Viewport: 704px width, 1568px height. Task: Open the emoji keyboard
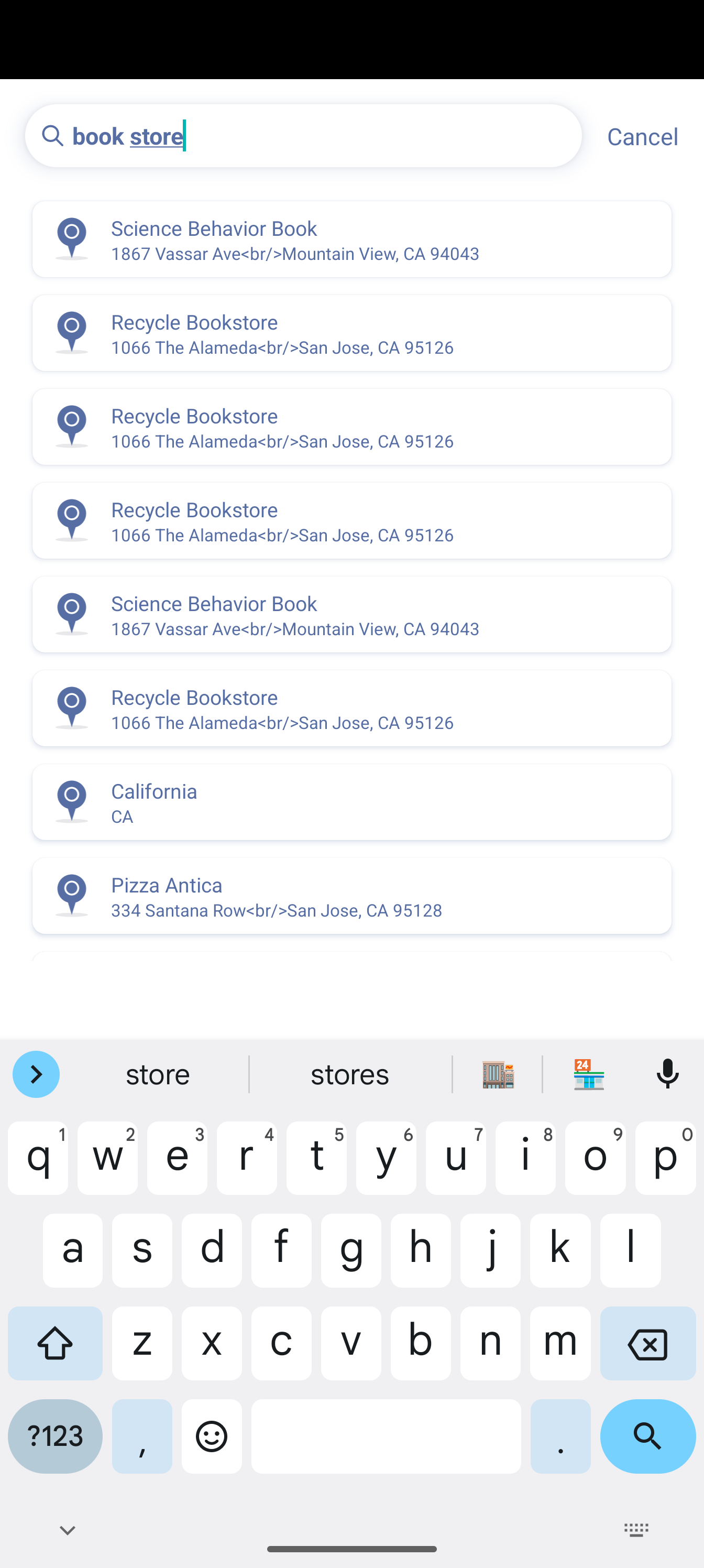click(x=212, y=1436)
